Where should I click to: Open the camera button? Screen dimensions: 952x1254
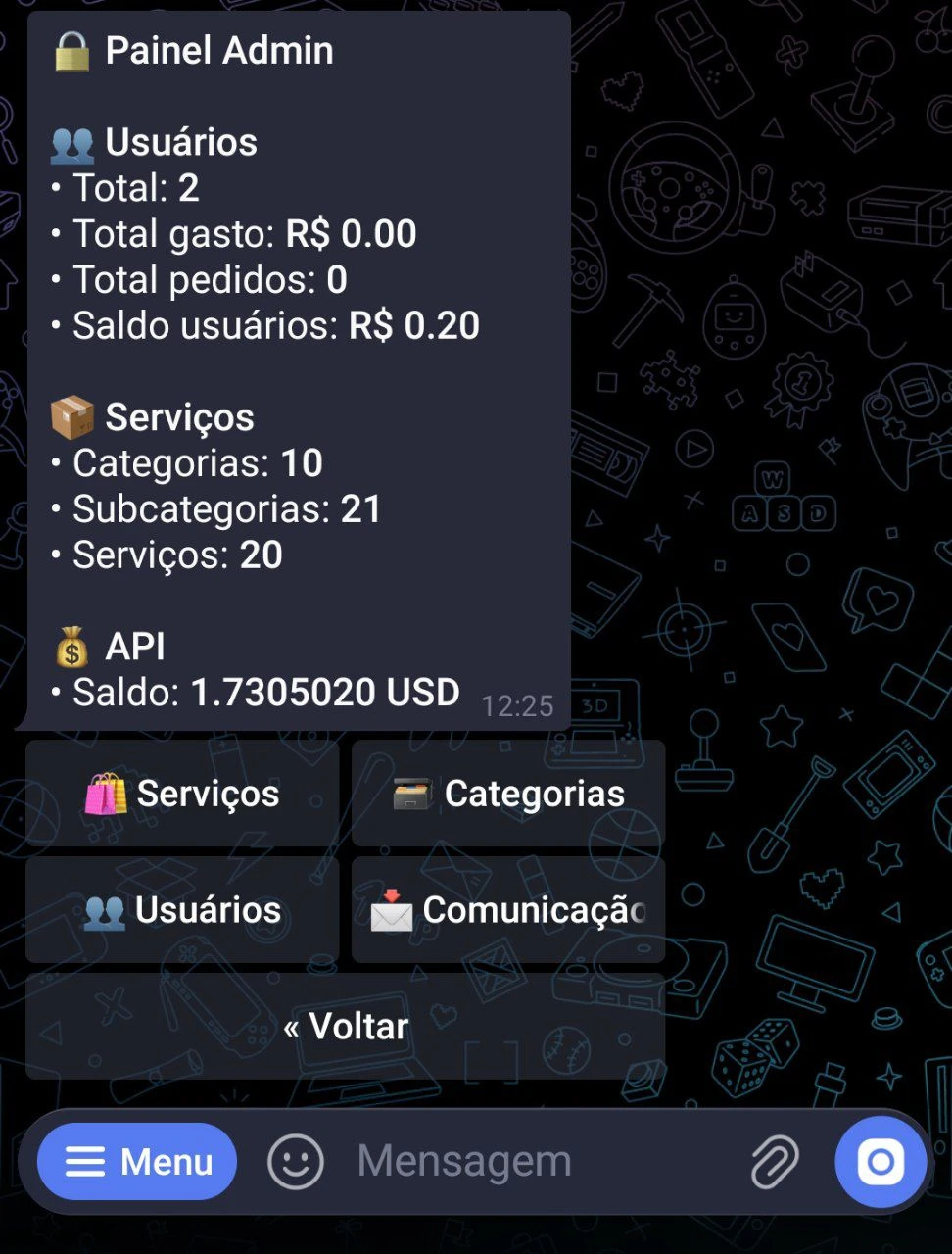(881, 1162)
